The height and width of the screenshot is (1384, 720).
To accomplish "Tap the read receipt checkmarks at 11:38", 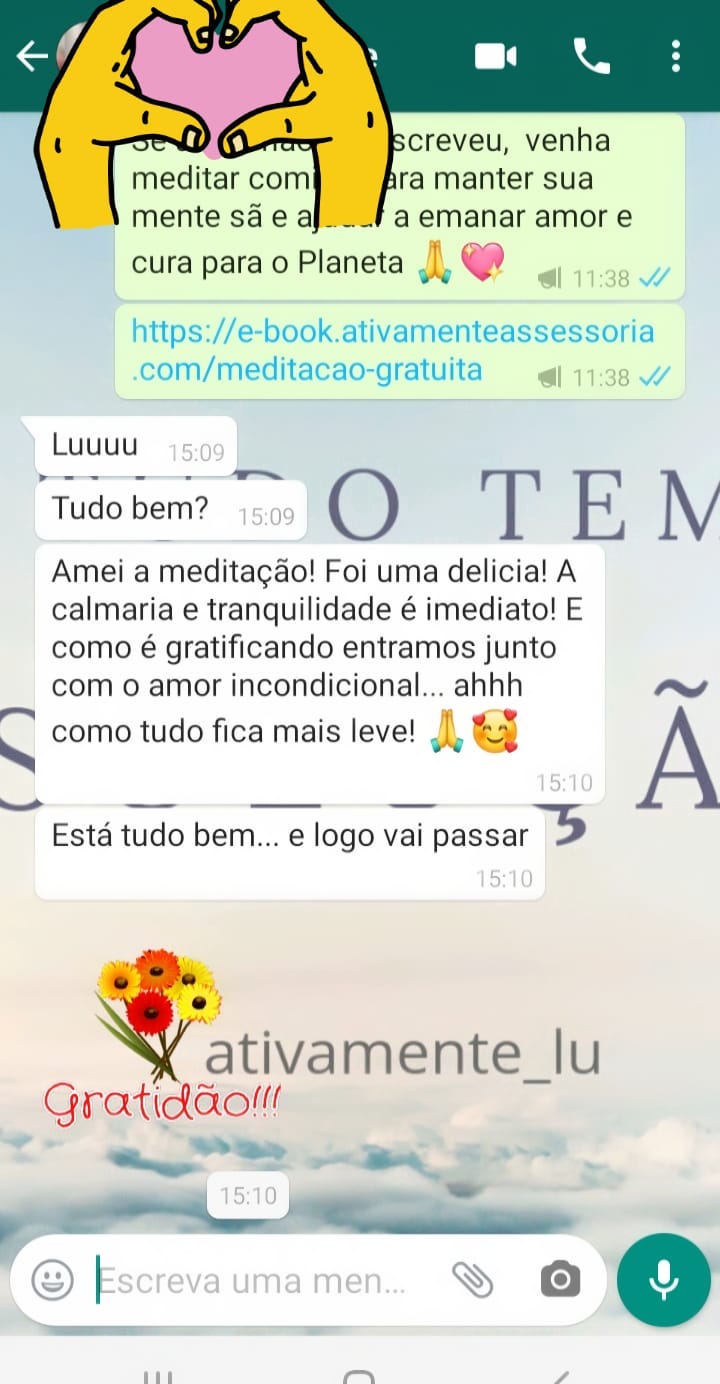I will (656, 280).
